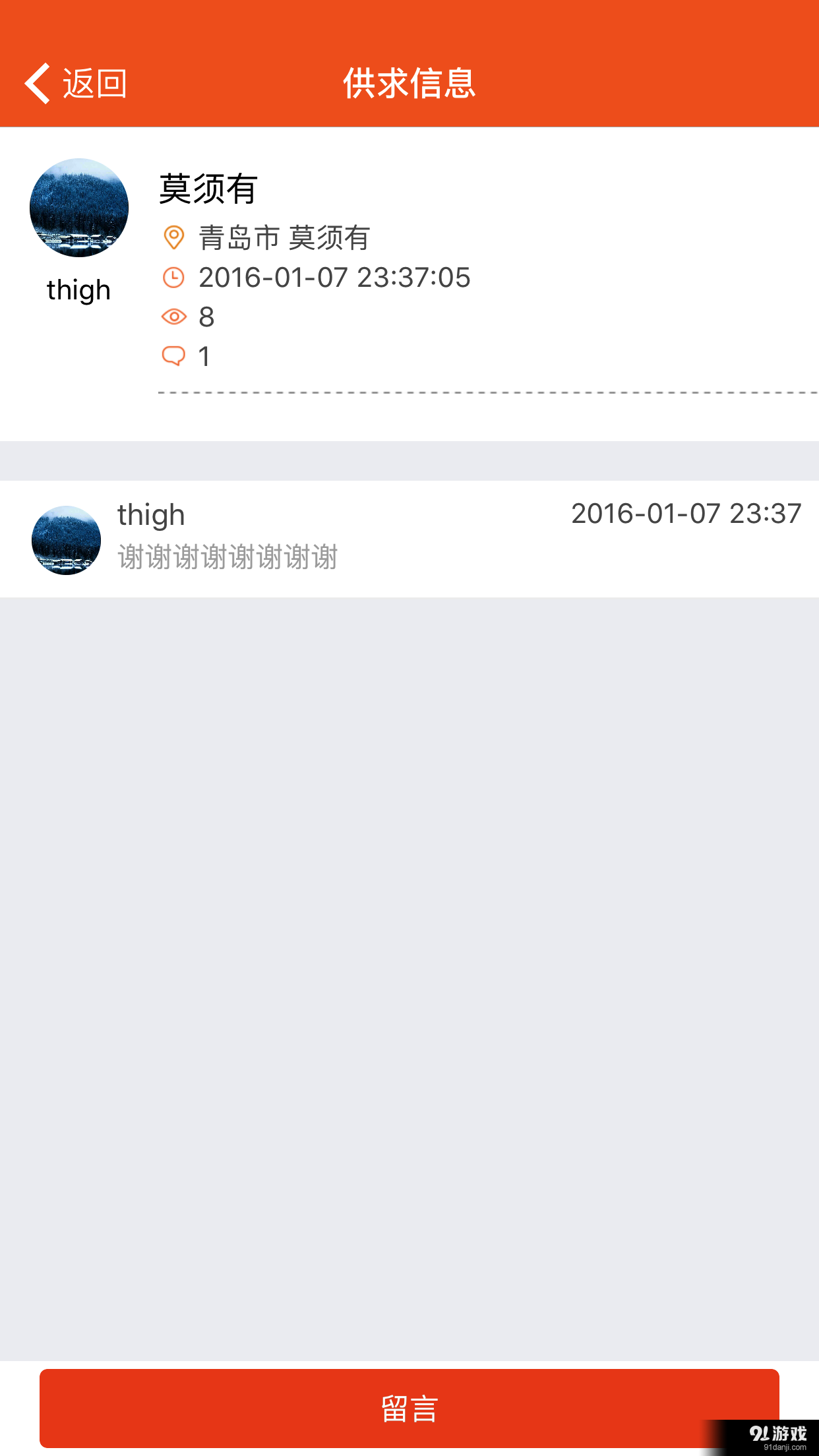Tap the back chevron in the header
Viewport: 819px width, 1456px height.
tap(37, 84)
